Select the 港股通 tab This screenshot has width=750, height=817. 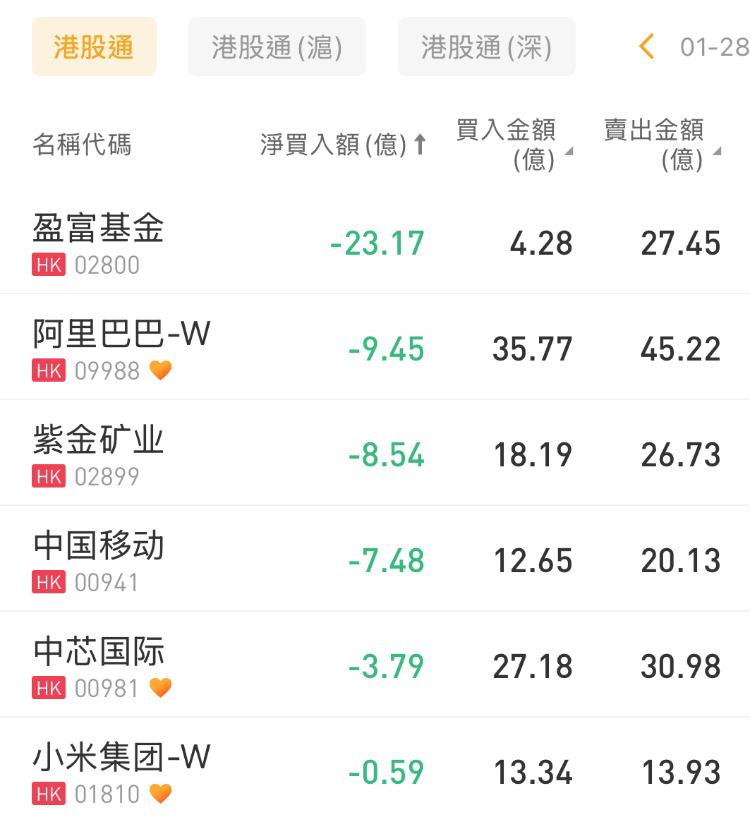[x=94, y=47]
